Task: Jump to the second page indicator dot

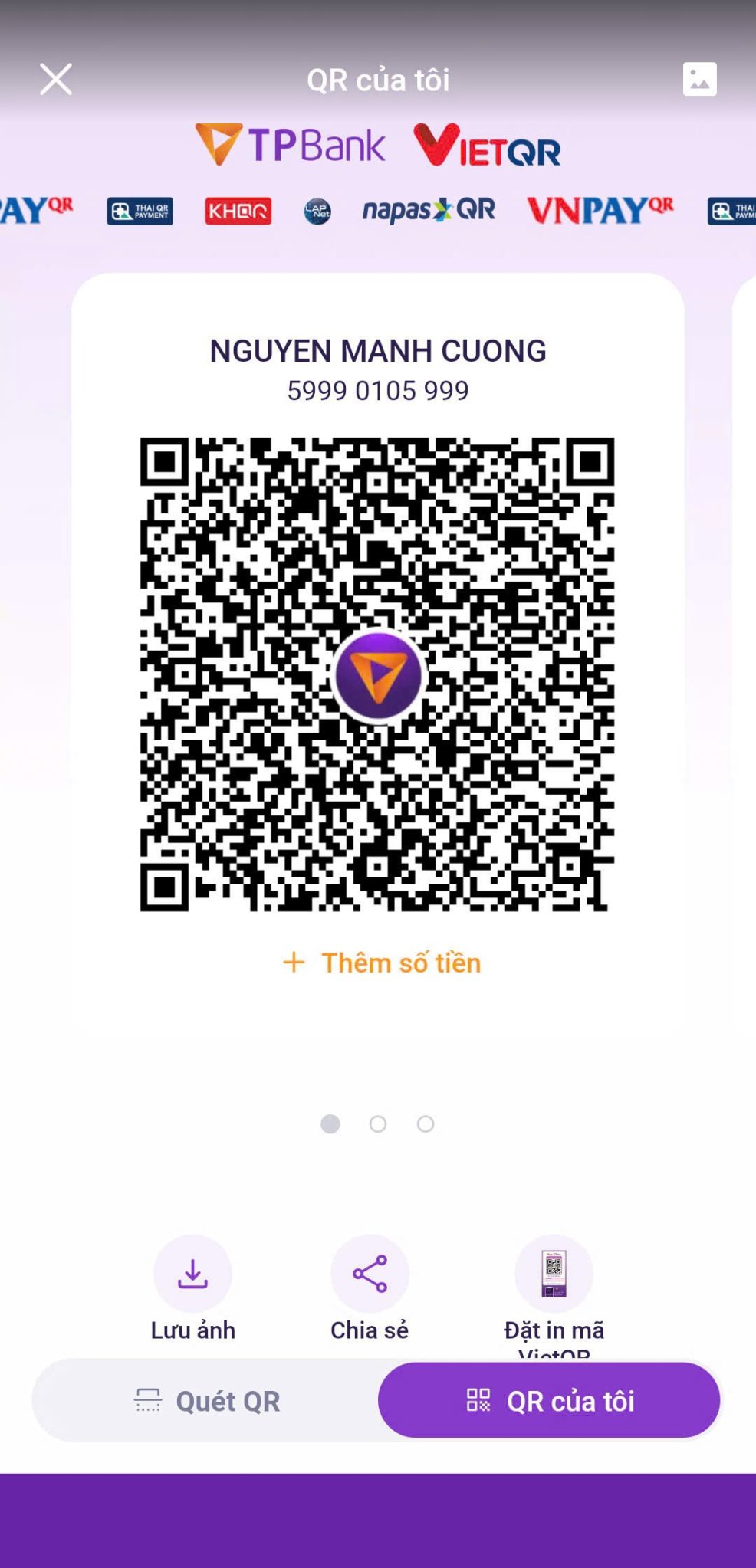Action: [x=378, y=1124]
